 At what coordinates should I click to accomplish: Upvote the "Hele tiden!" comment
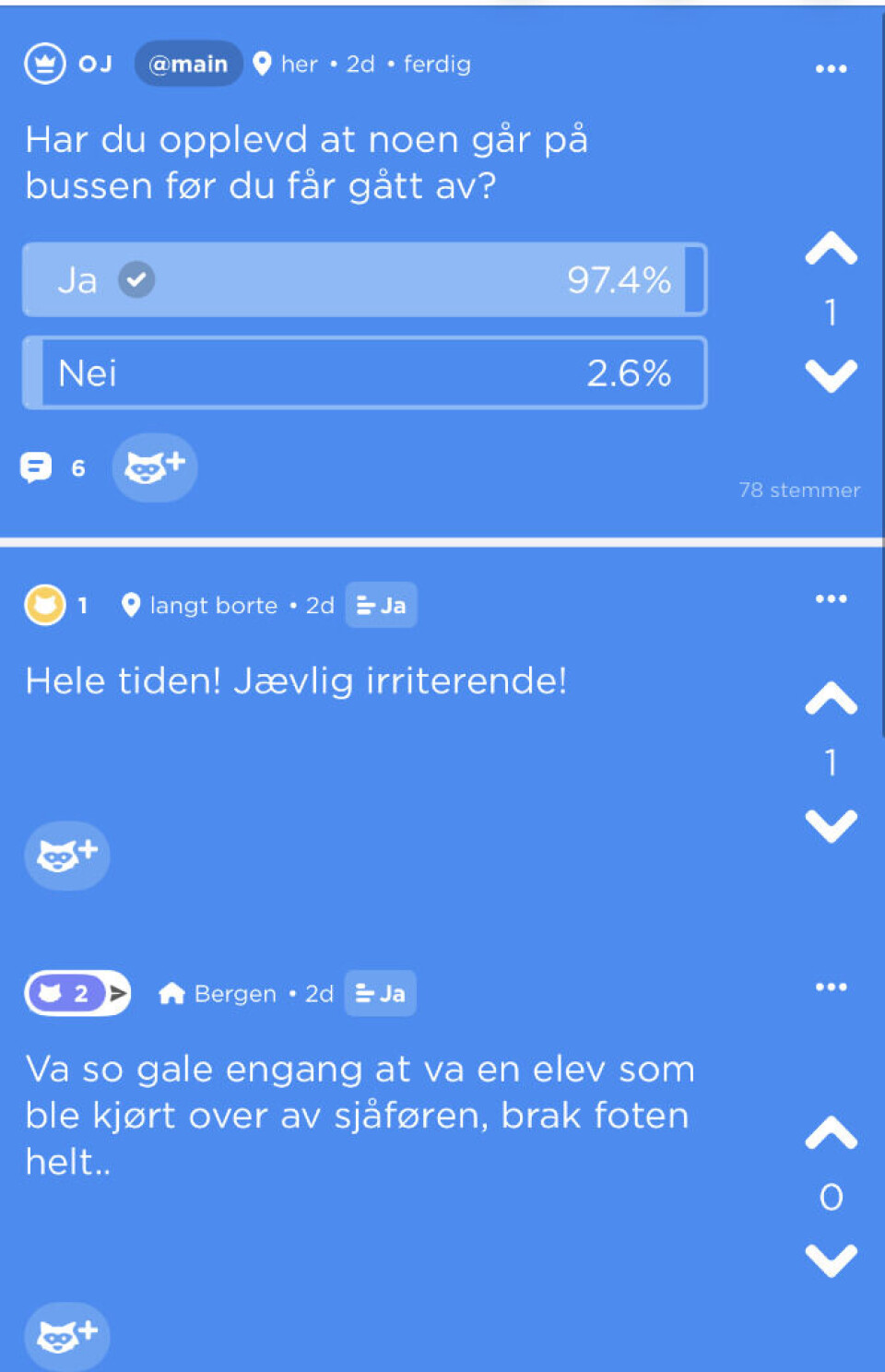831,700
